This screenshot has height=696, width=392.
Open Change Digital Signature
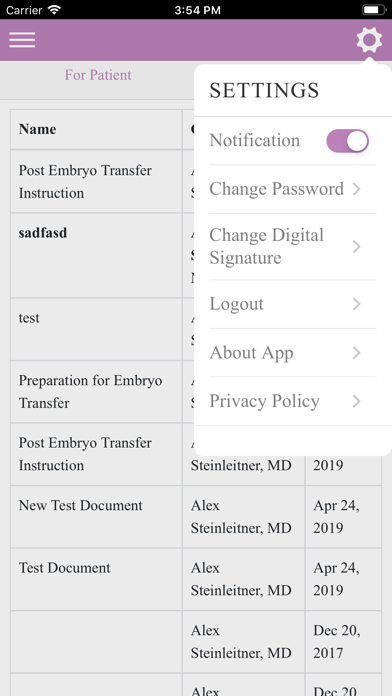tap(293, 246)
